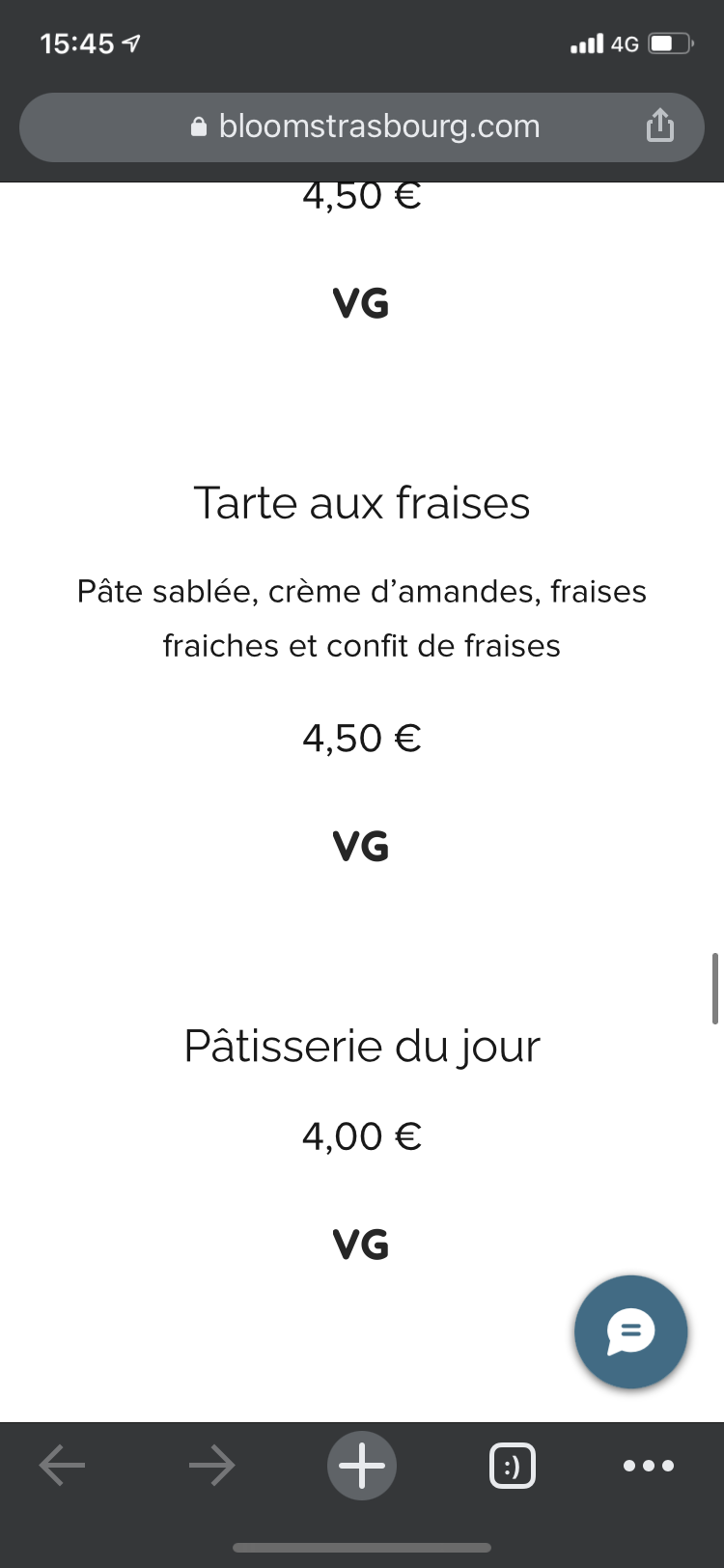Screen dimensions: 724x1568
Task: Open a new tab with plus button
Action: [x=362, y=1466]
